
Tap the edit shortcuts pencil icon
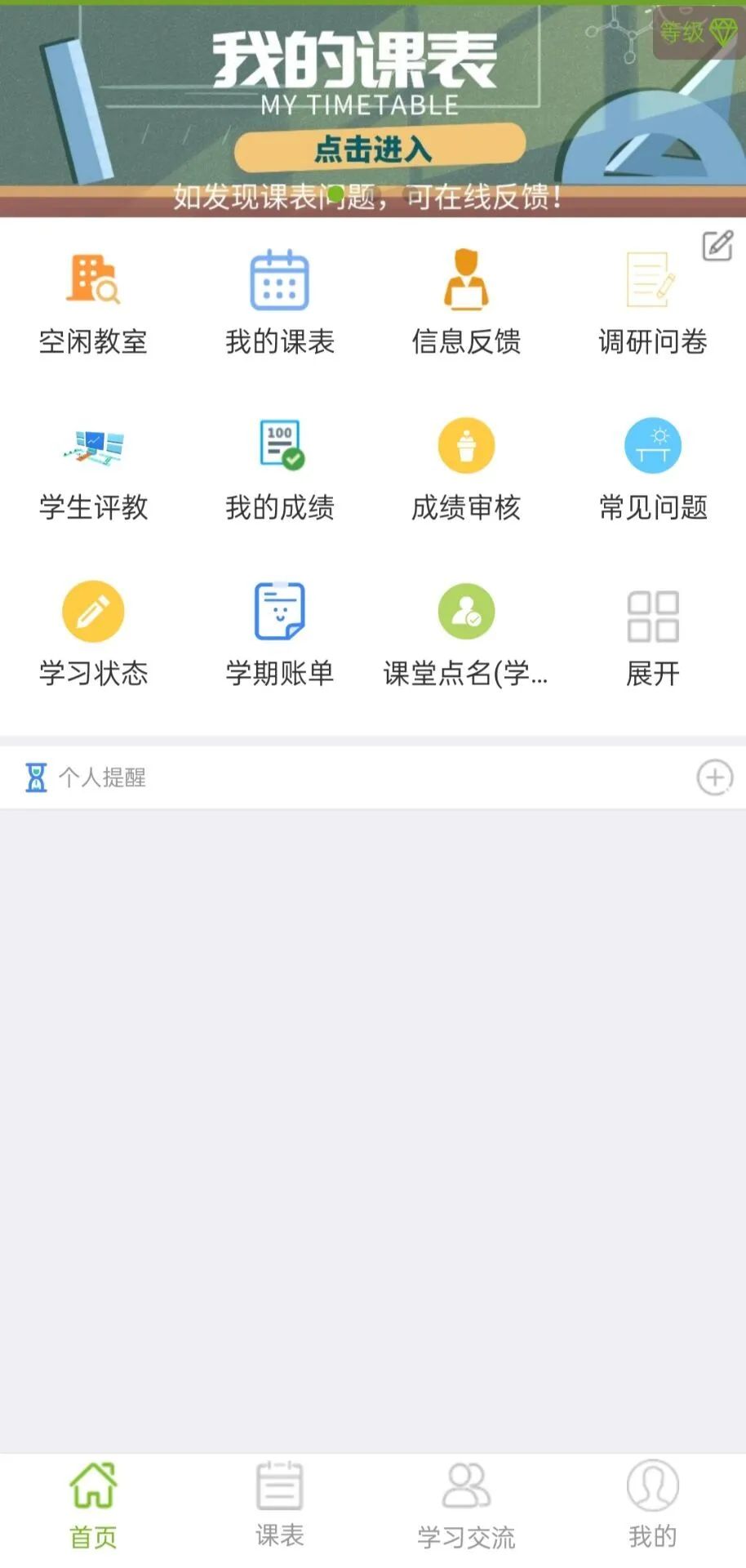pos(717,246)
